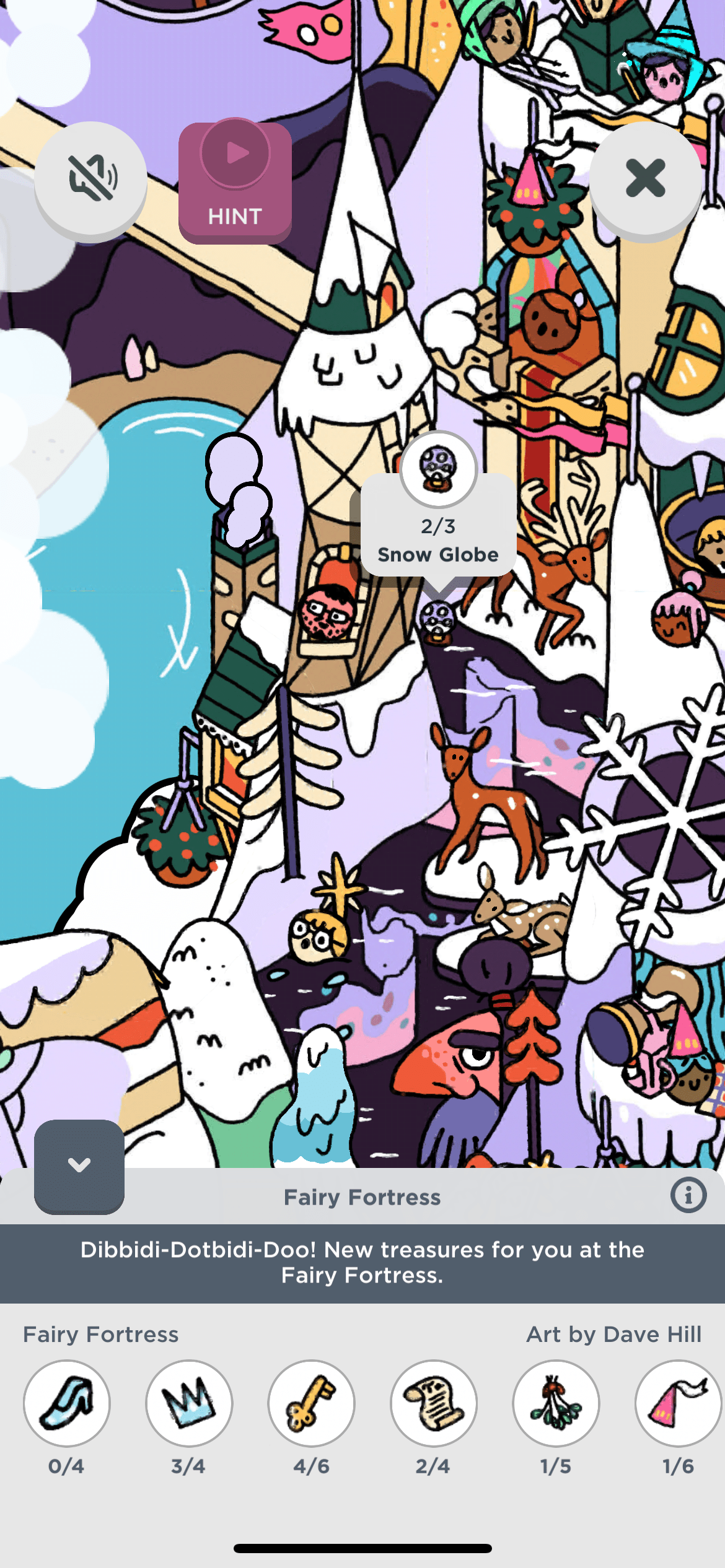This screenshot has height=1568, width=725.
Task: Select the golden key item 4/6
Action: (x=311, y=1403)
